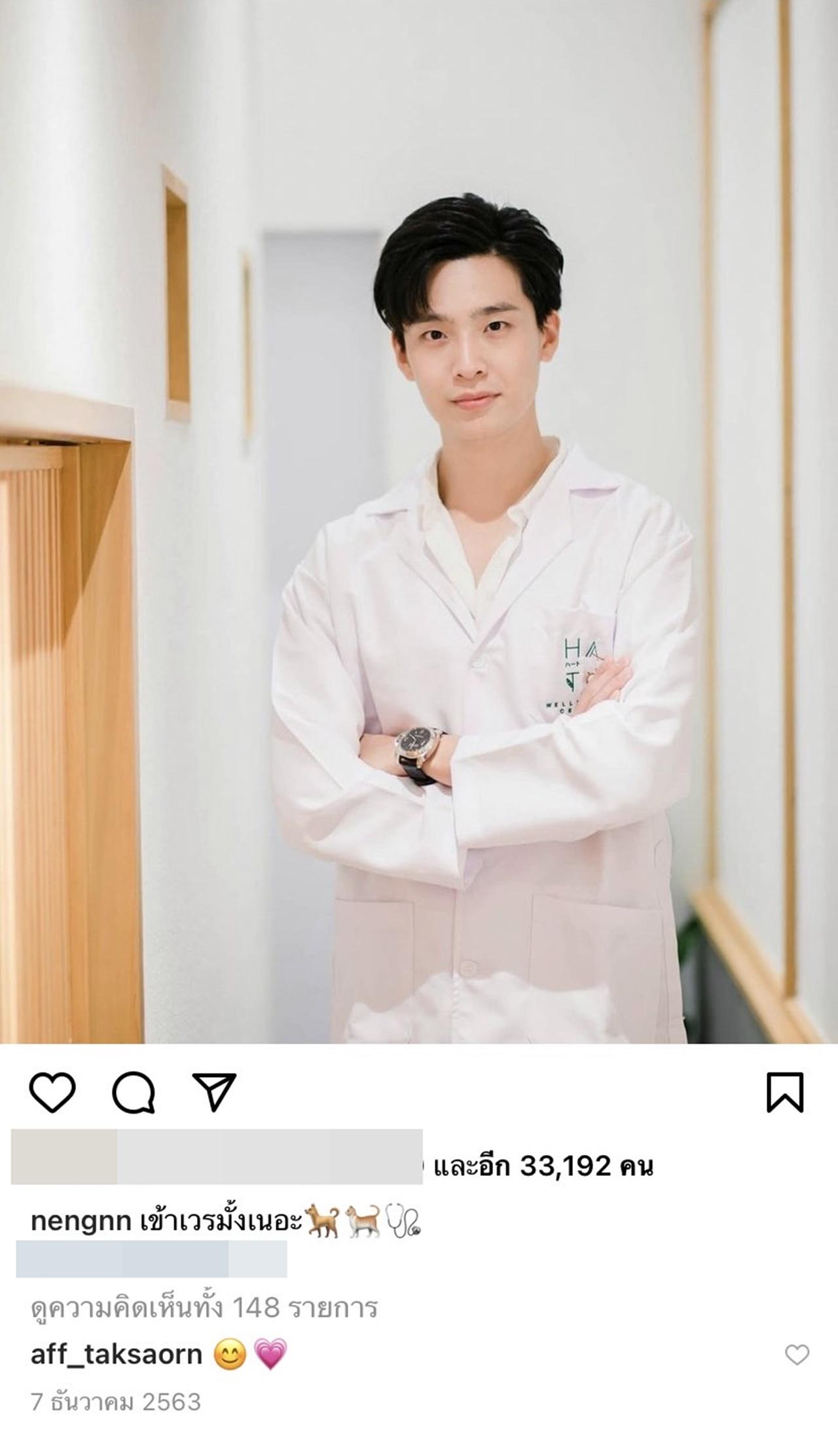Open comments via the speech bubble icon
The image size is (838, 1456).
coord(134,1092)
